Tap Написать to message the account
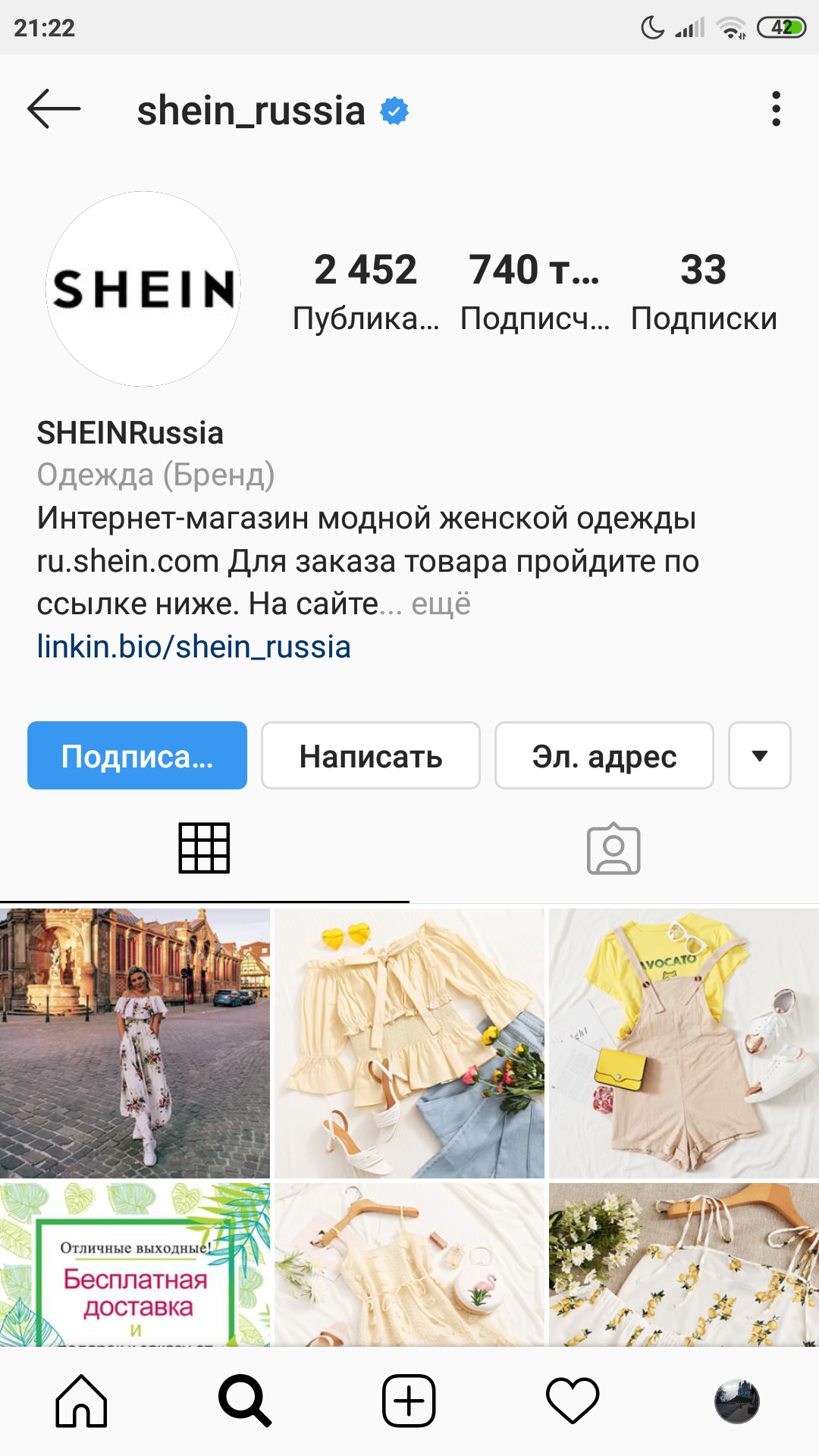 (371, 755)
